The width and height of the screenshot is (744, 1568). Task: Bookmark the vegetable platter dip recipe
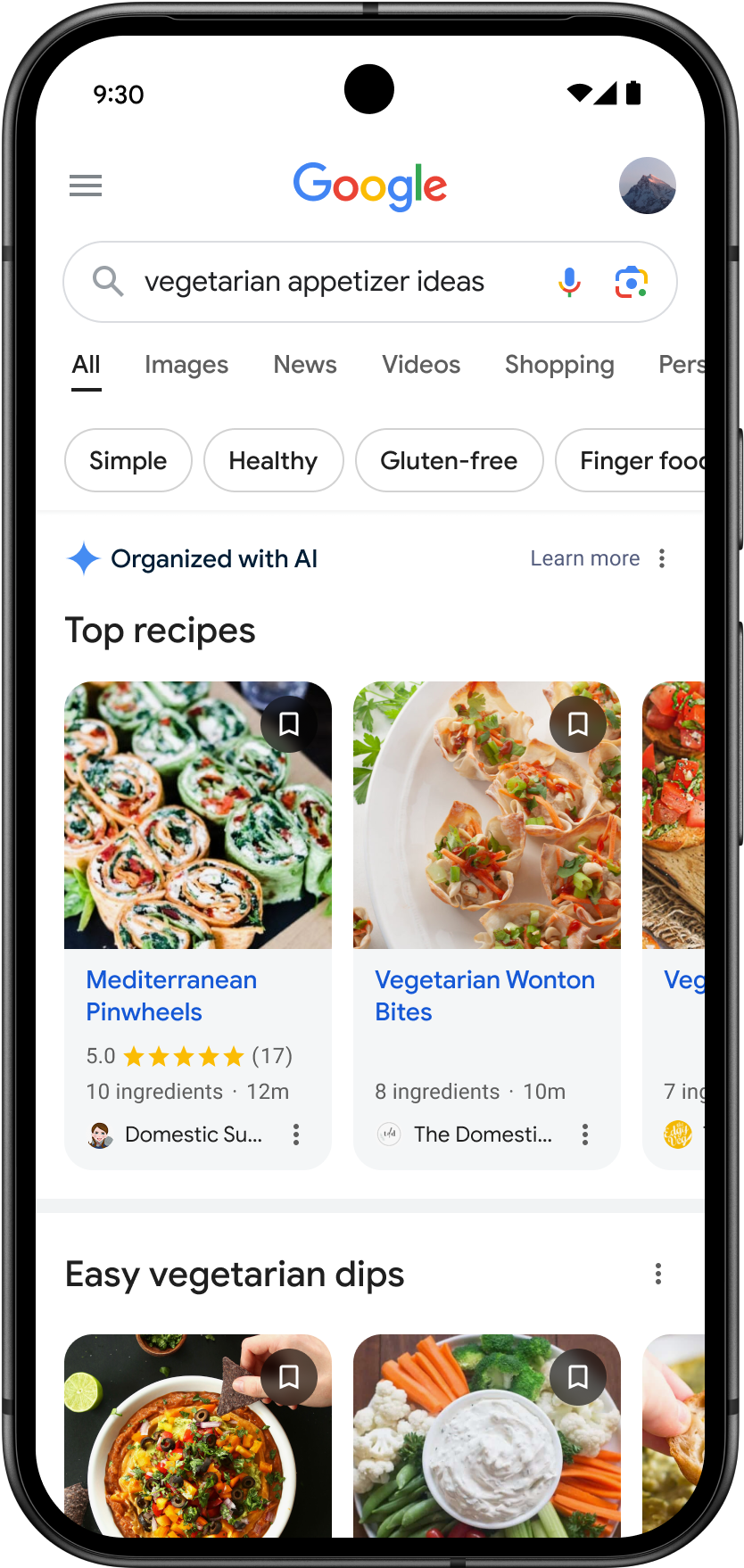tap(578, 1377)
